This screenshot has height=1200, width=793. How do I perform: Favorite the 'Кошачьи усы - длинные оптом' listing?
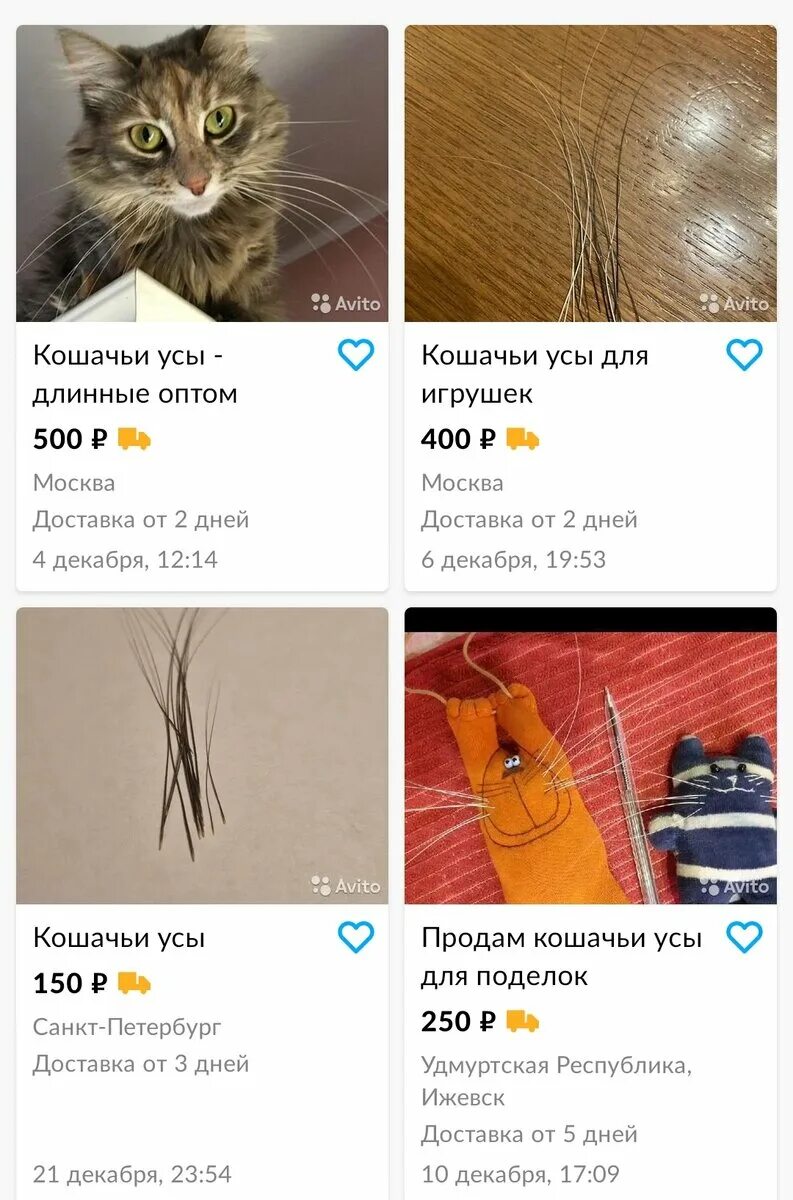click(x=356, y=355)
